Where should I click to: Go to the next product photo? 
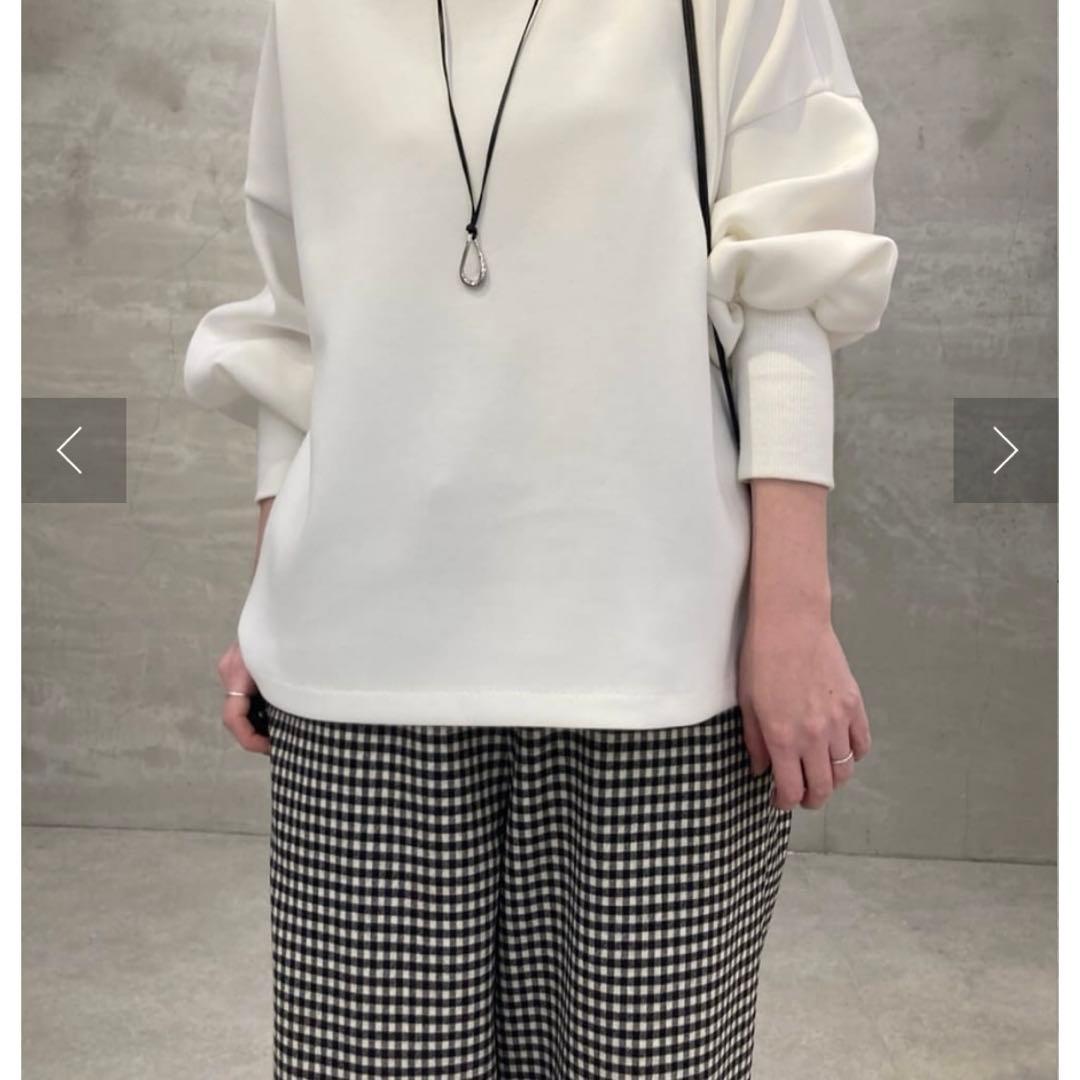pyautogui.click(x=1005, y=450)
